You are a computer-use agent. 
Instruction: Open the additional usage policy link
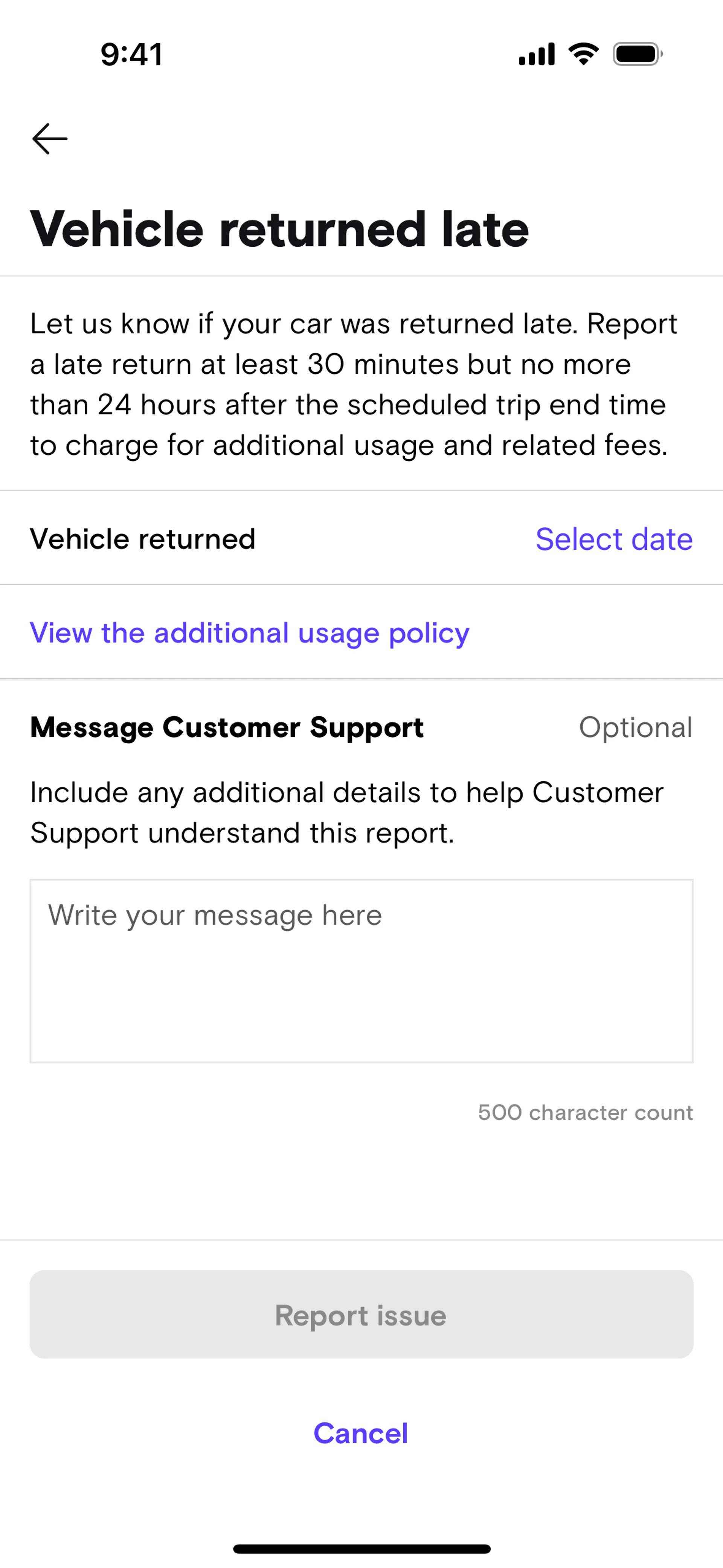250,633
